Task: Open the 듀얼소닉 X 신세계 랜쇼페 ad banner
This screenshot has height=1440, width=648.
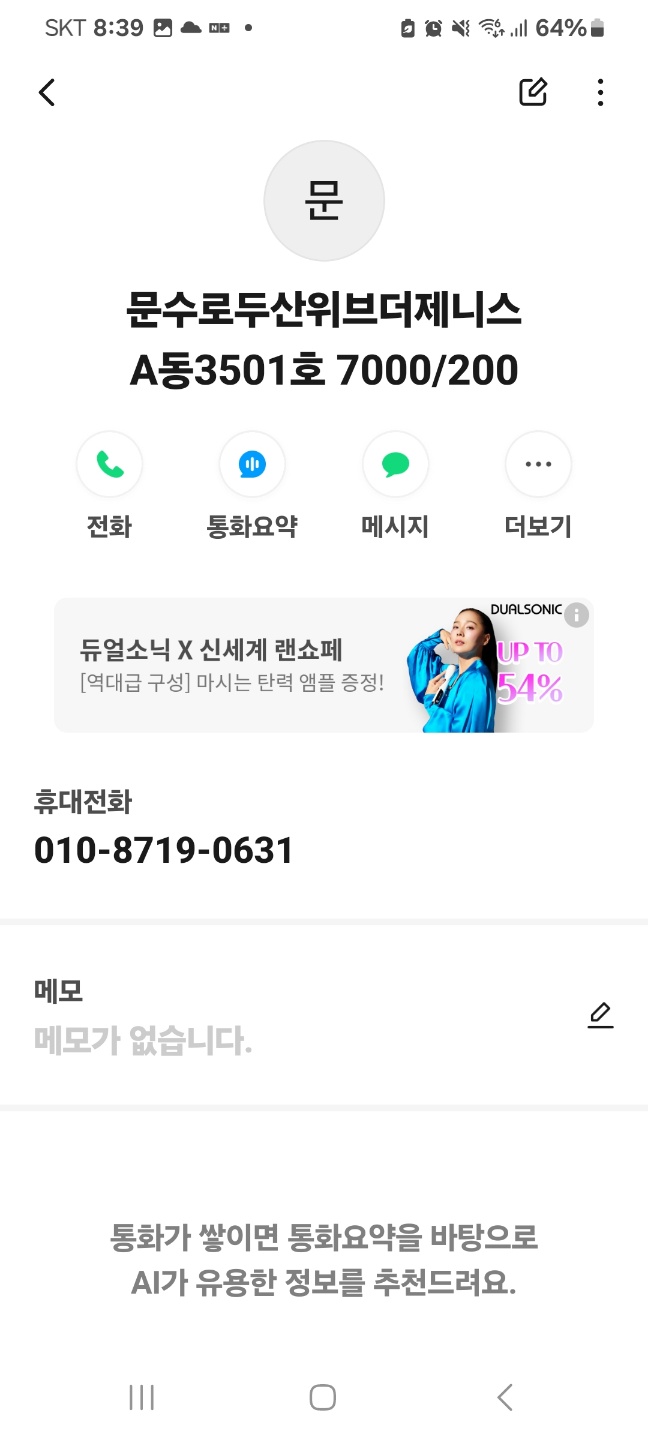Action: click(x=324, y=665)
